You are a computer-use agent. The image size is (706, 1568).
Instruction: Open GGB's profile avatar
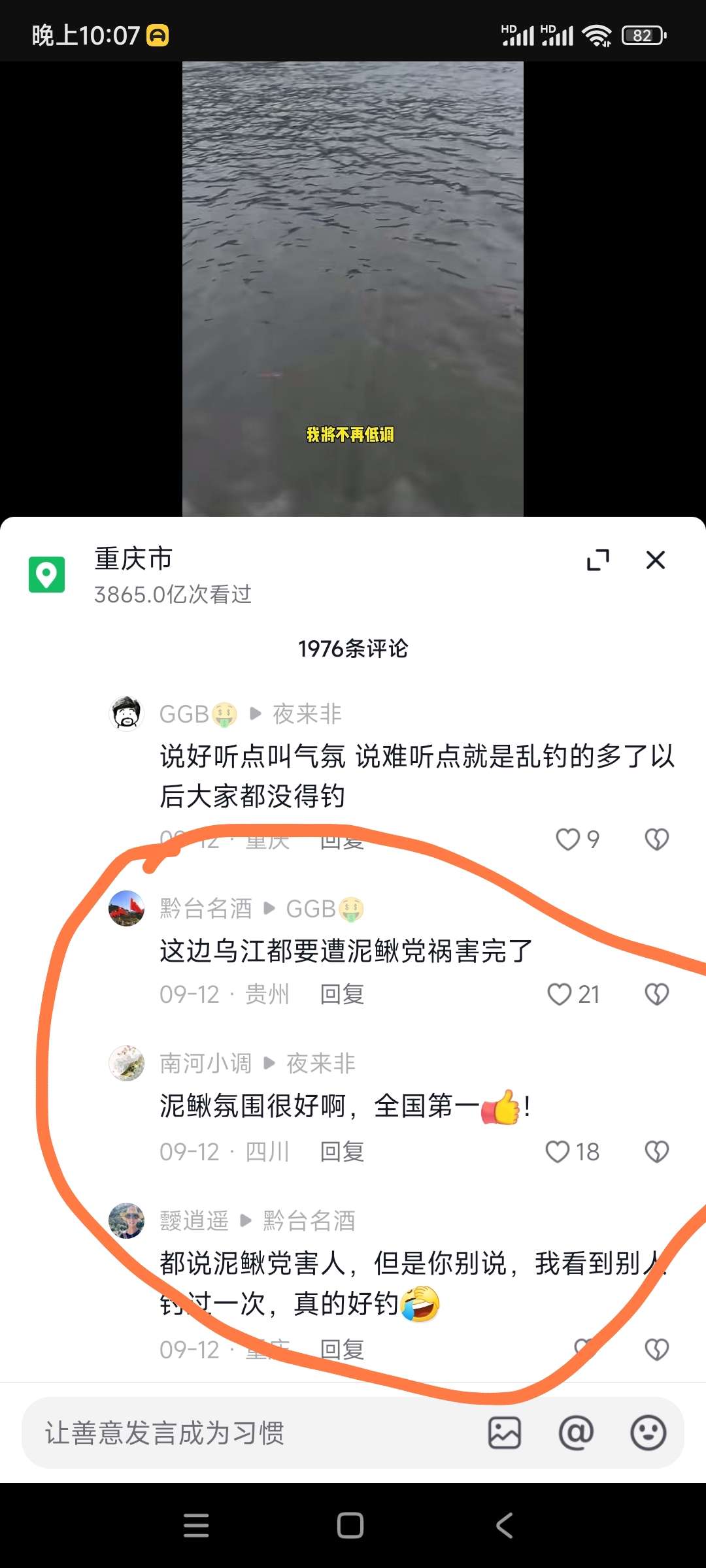[x=126, y=713]
